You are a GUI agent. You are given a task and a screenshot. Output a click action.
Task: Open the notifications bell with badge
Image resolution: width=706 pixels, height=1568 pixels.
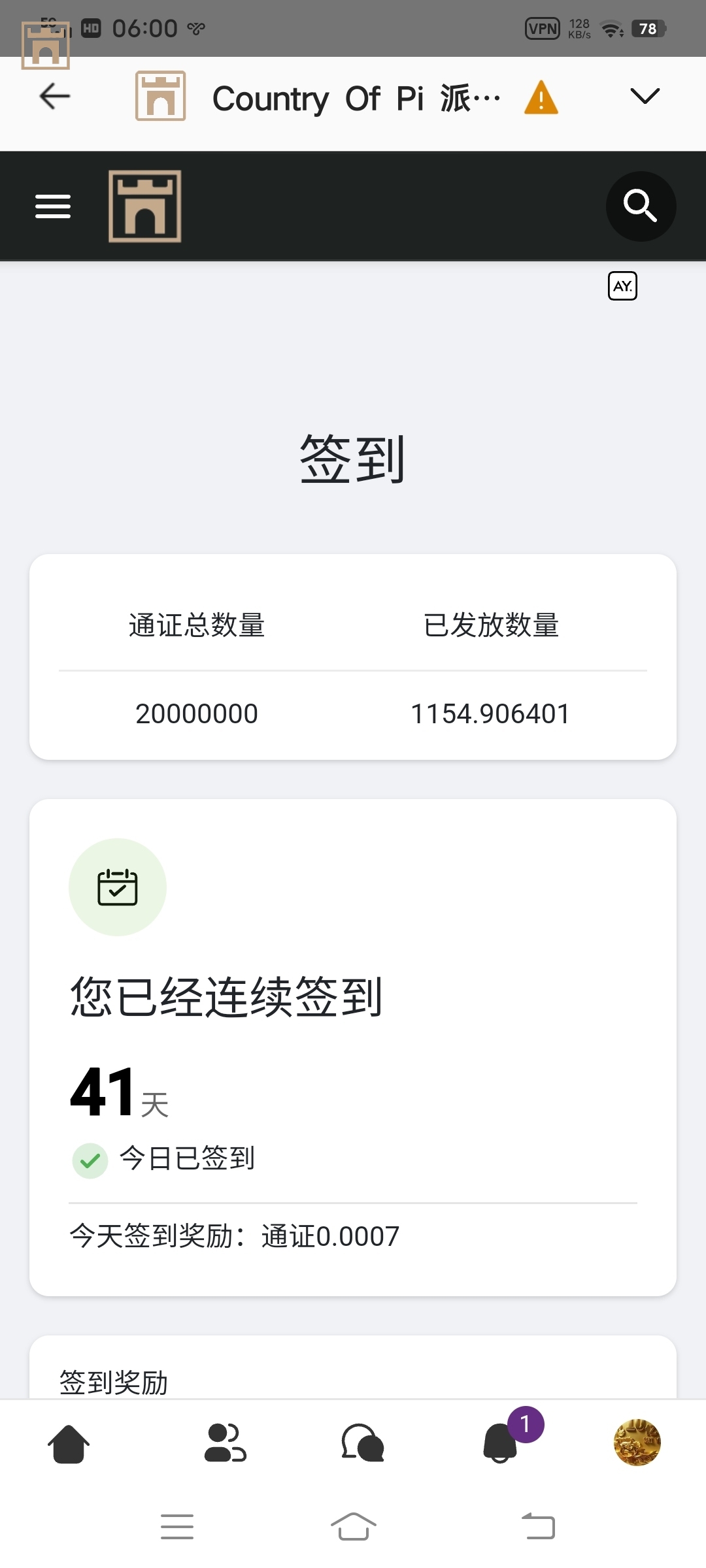coord(501,1443)
